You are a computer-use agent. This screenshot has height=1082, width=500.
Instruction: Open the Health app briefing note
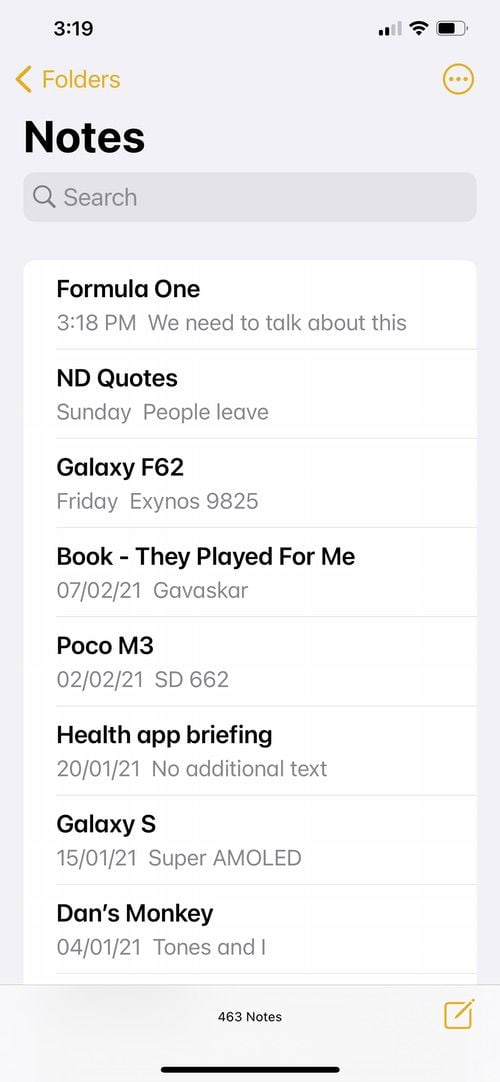coord(250,750)
